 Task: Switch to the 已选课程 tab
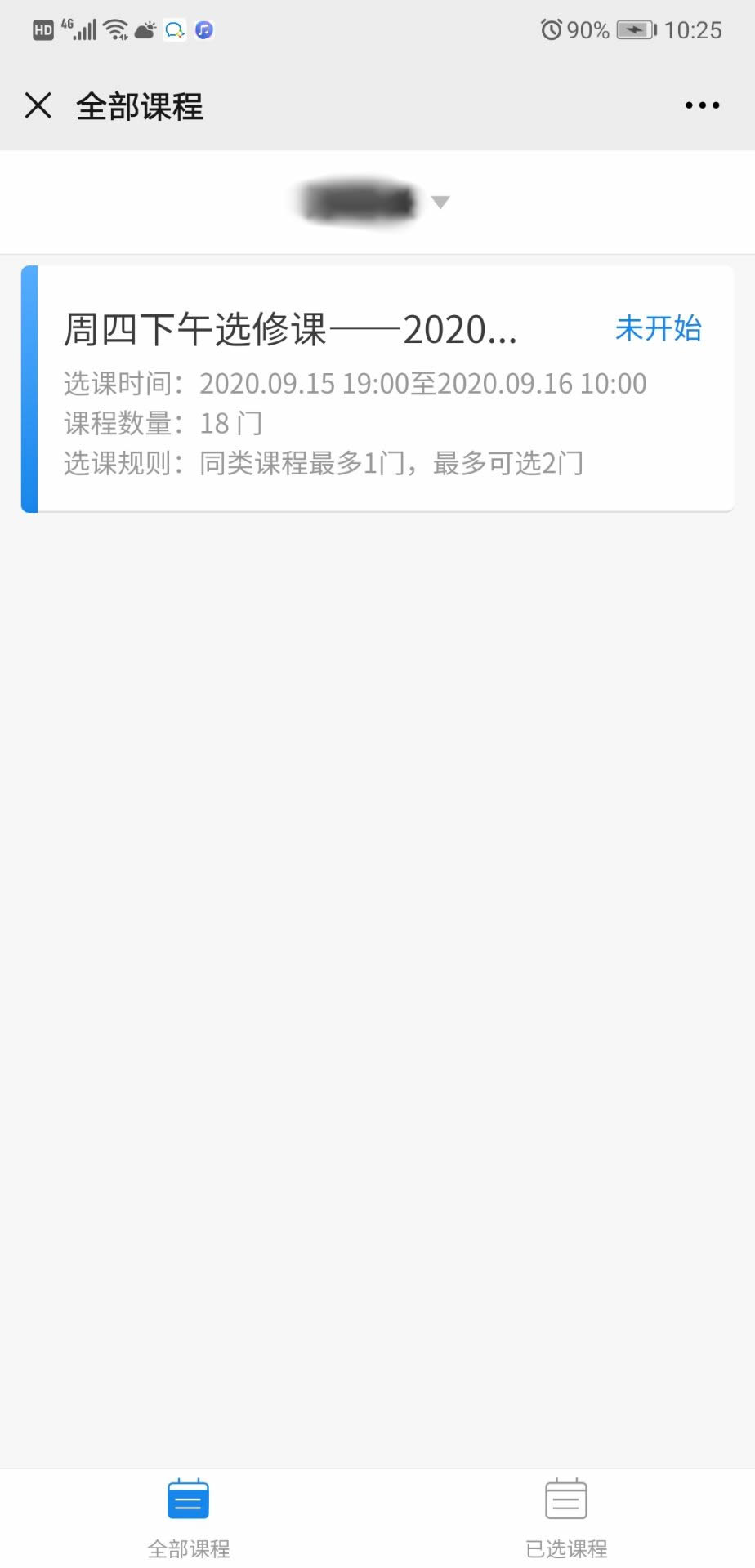click(565, 1517)
